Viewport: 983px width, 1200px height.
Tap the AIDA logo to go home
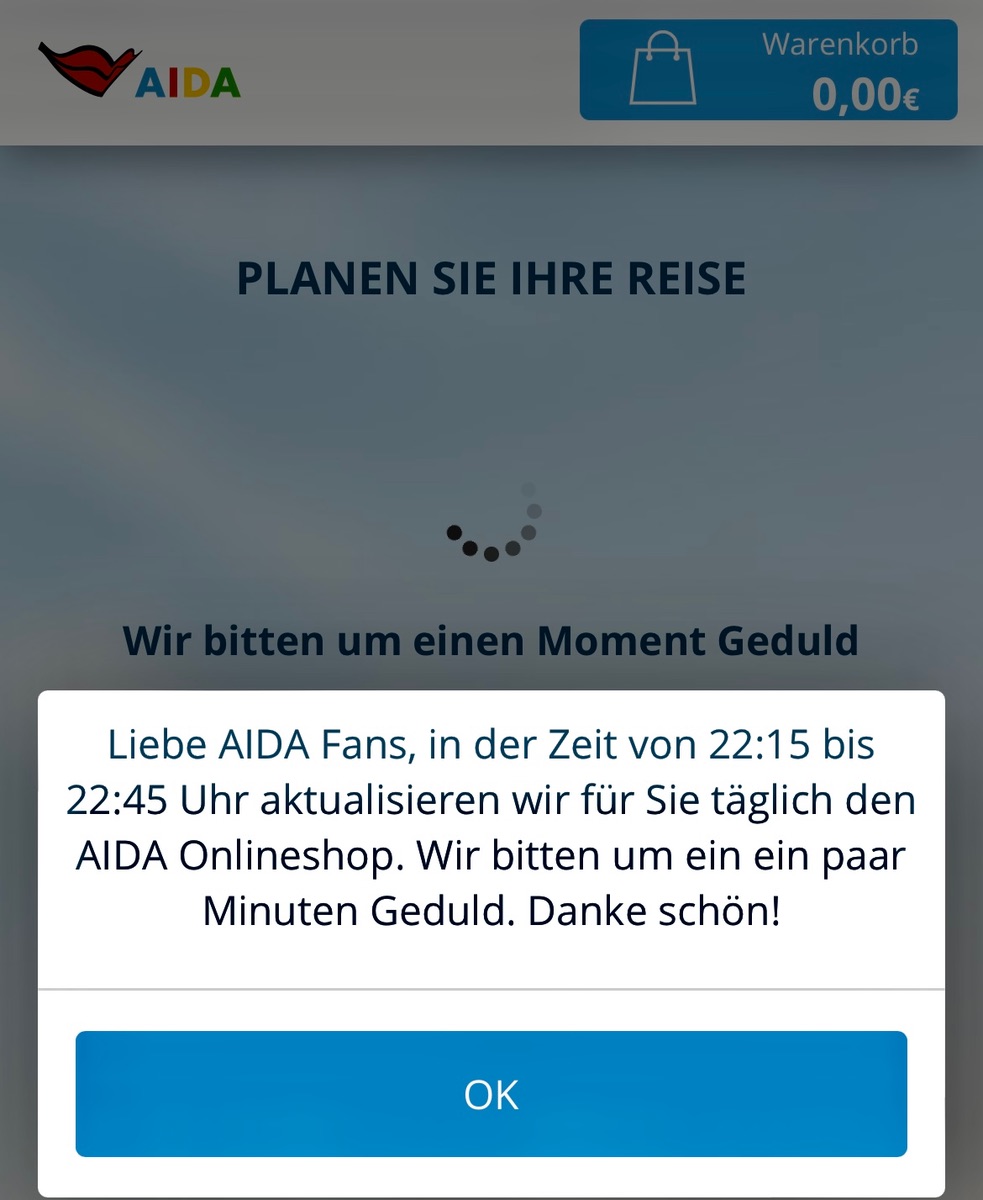click(x=140, y=70)
